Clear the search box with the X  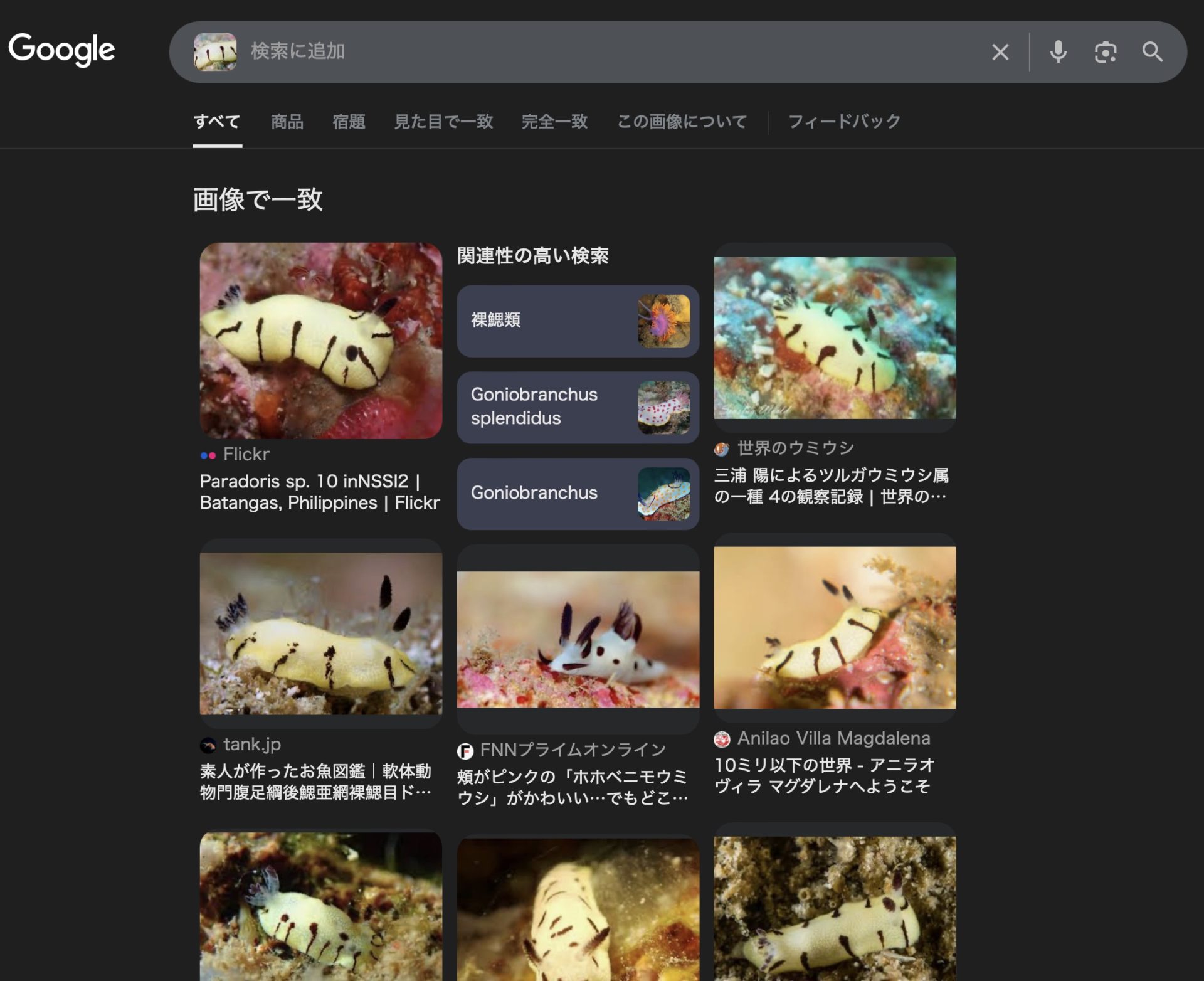(1000, 52)
